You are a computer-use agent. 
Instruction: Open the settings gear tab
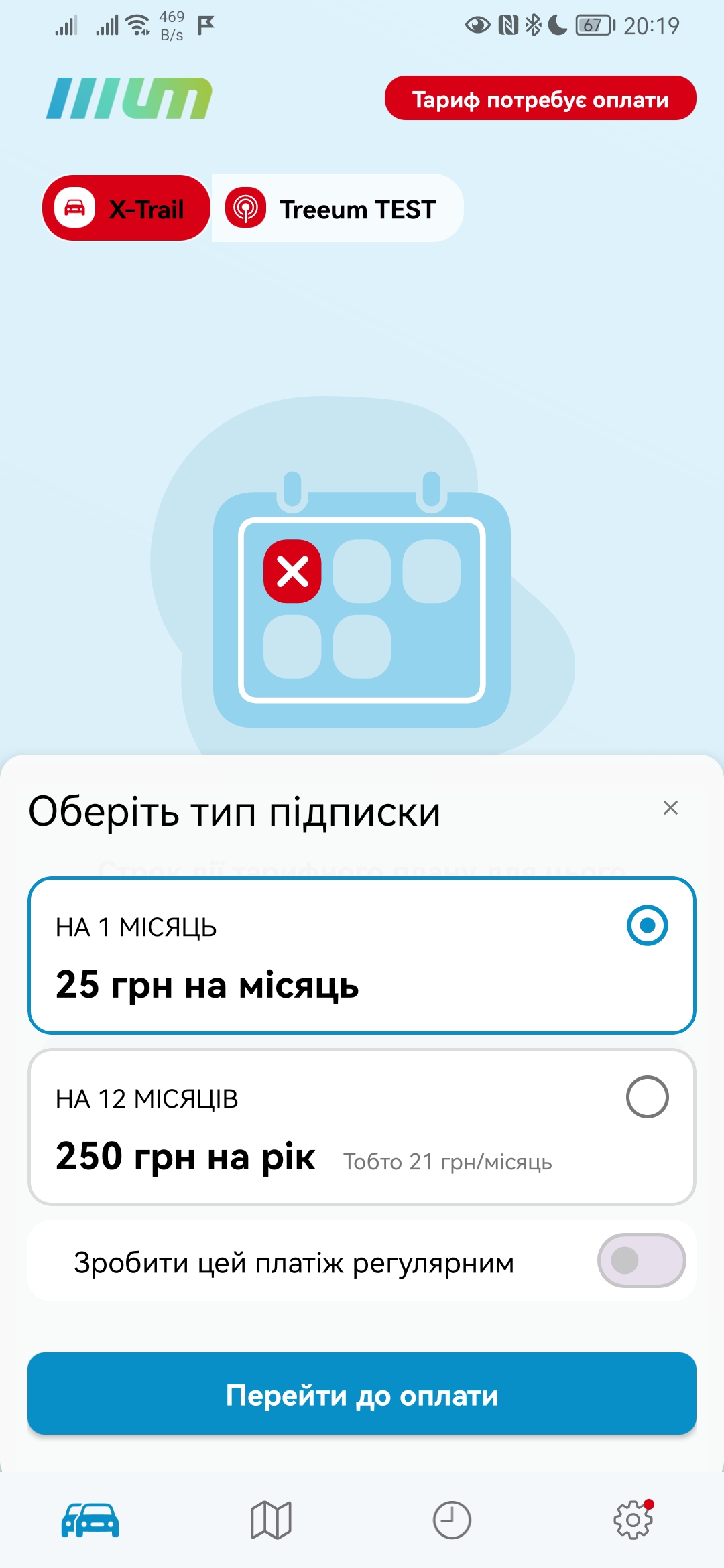click(x=633, y=1520)
